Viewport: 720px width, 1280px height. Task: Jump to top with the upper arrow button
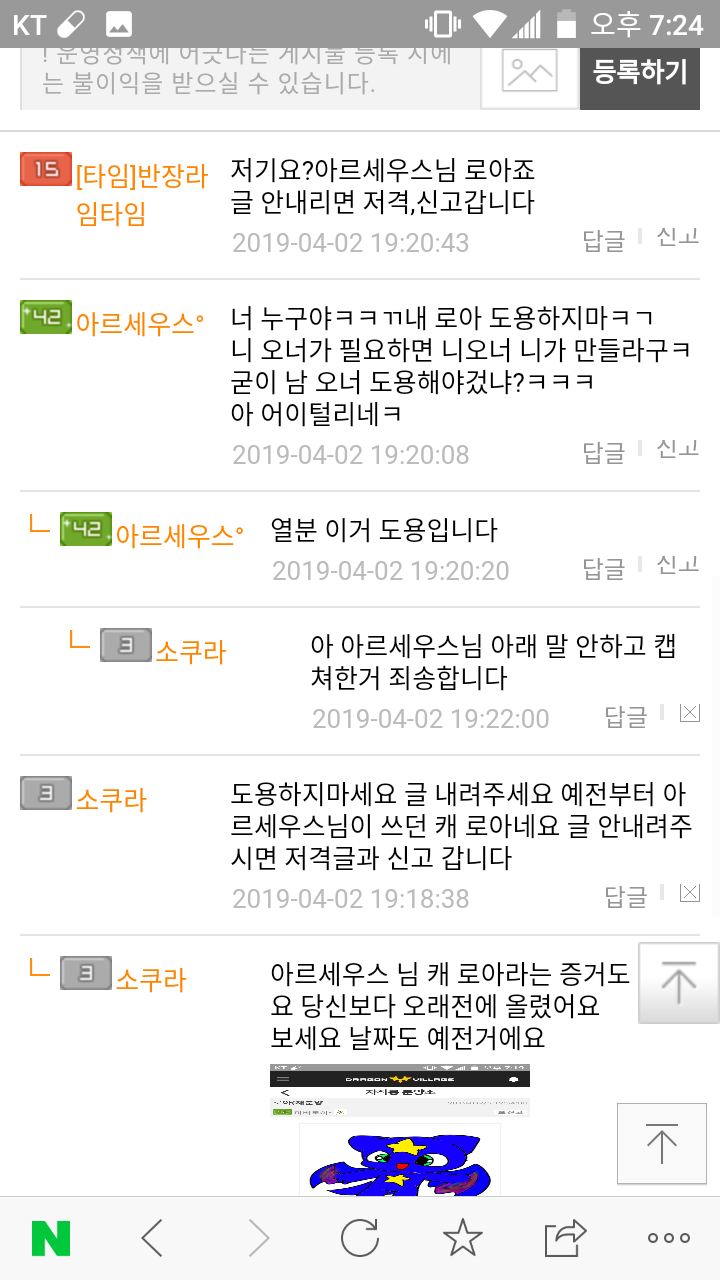[x=679, y=983]
